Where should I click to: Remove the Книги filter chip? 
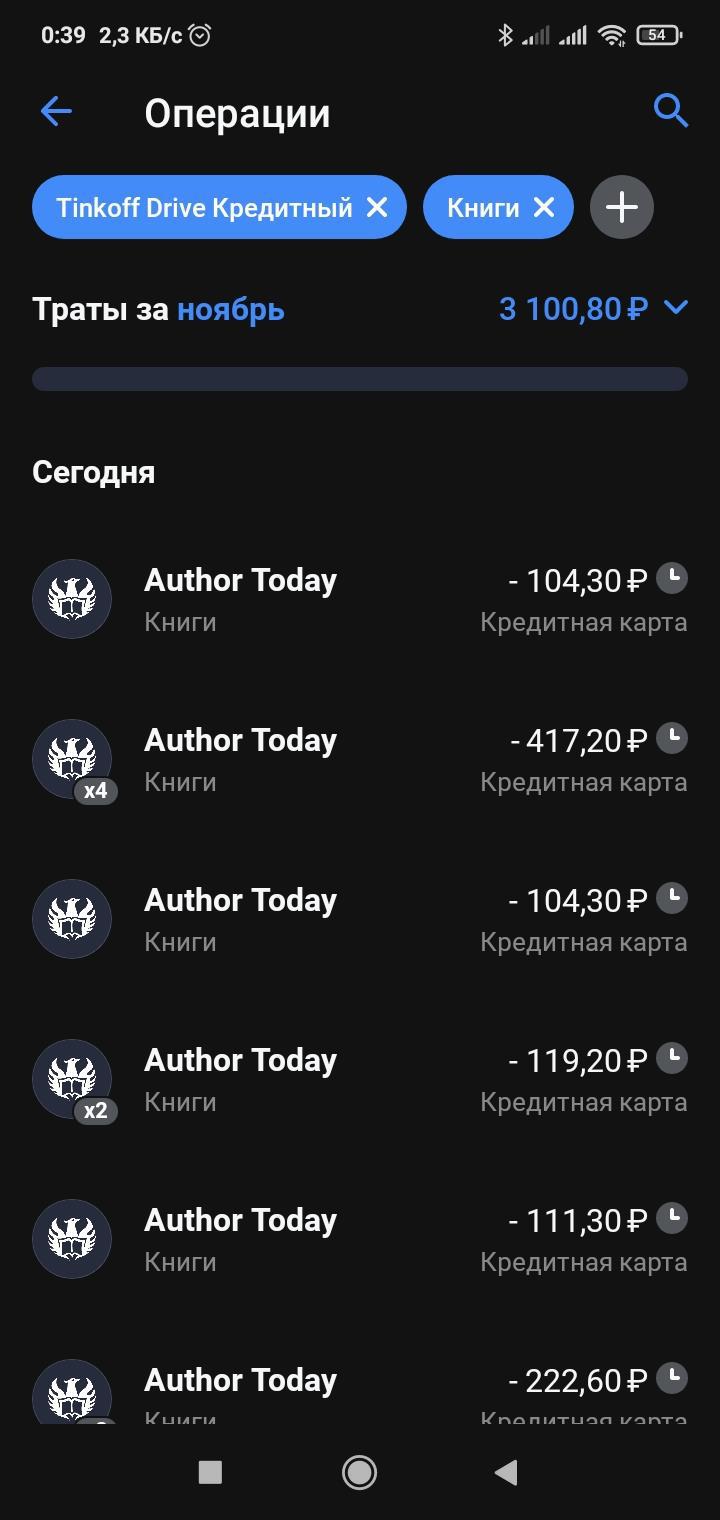(x=544, y=207)
